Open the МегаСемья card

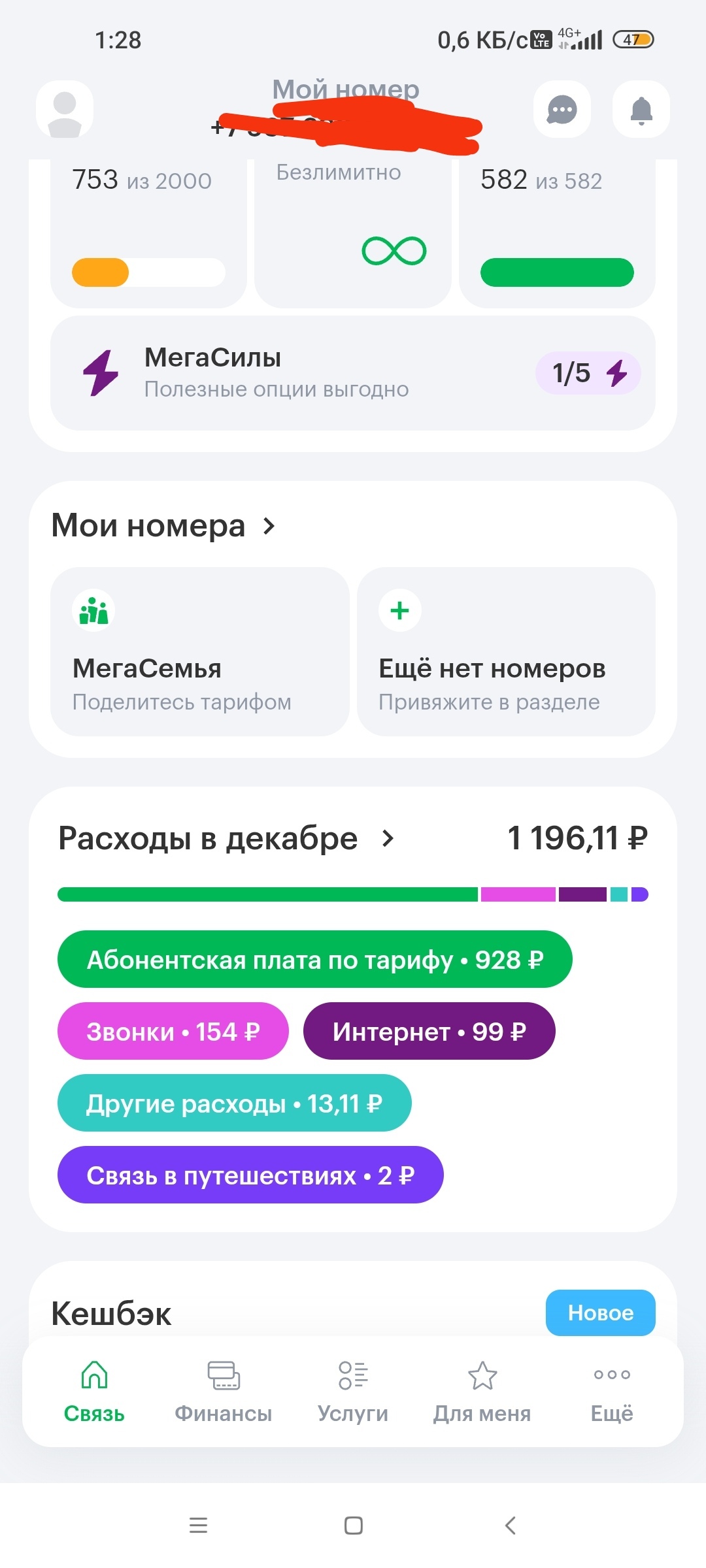200,651
